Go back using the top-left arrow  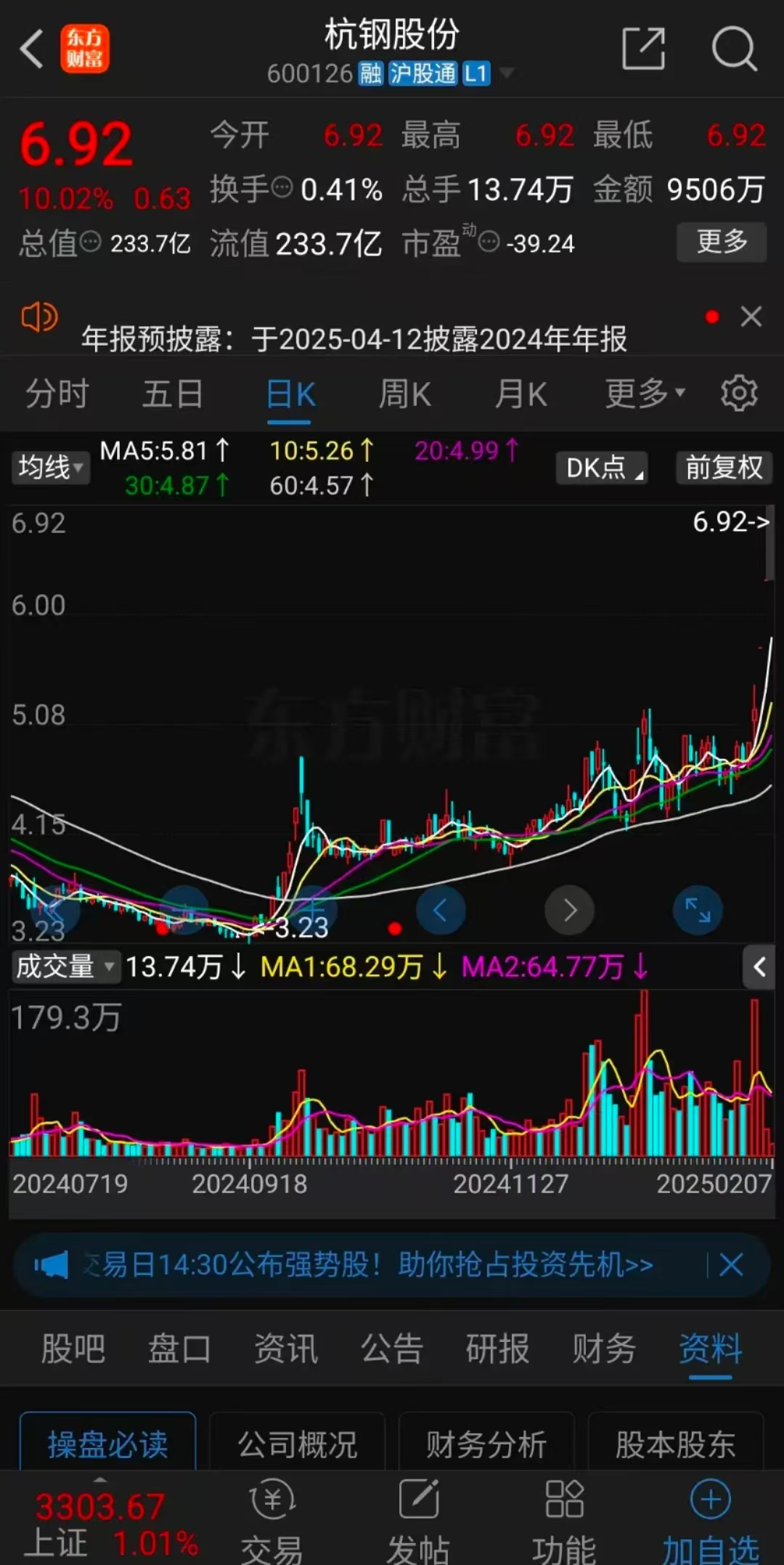[x=30, y=47]
